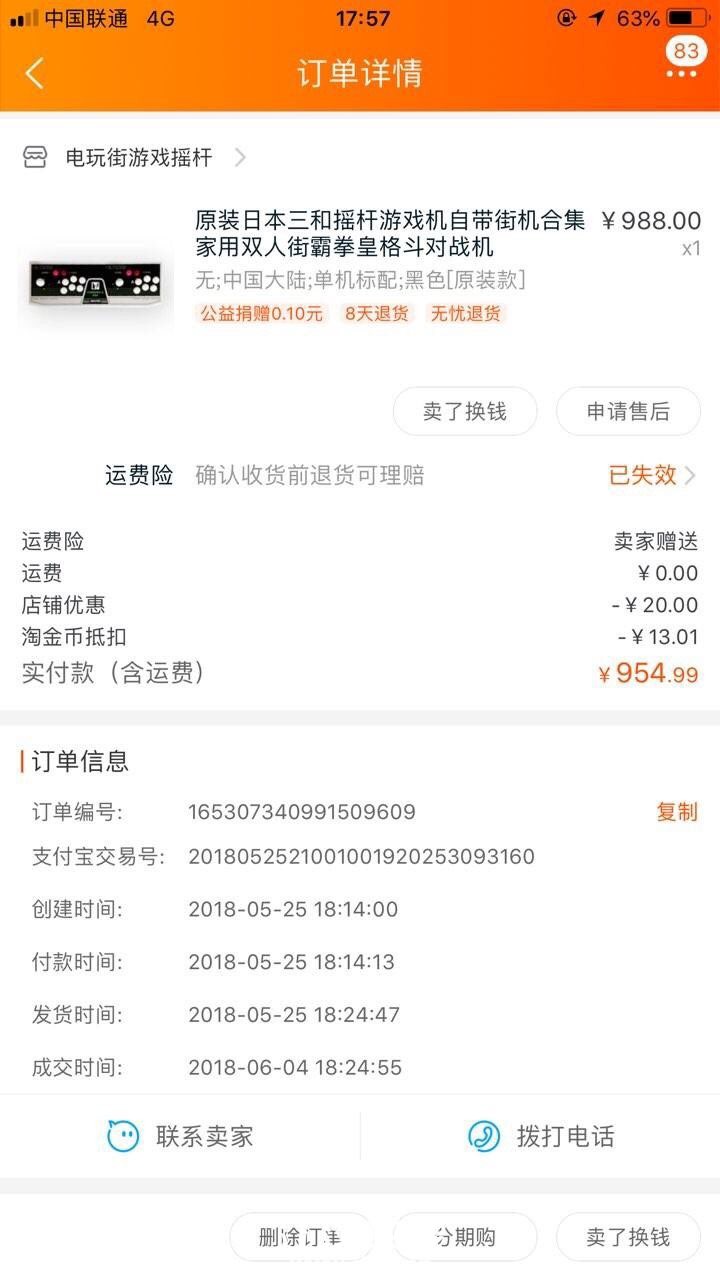Contact the seller via 联系卖家
The height and width of the screenshot is (1280, 720).
pyautogui.click(x=181, y=1136)
